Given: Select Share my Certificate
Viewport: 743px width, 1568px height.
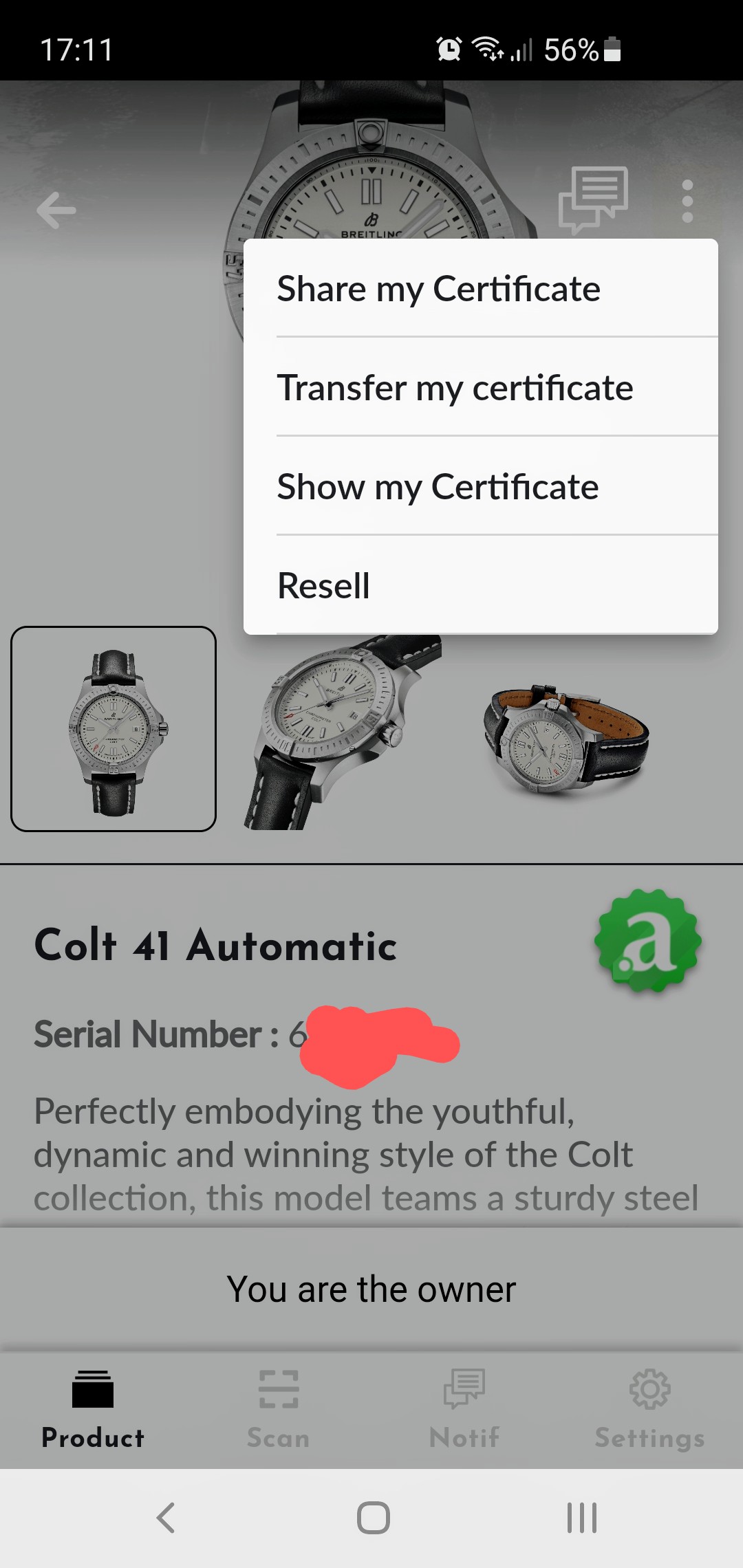Looking at the screenshot, I should (x=481, y=288).
